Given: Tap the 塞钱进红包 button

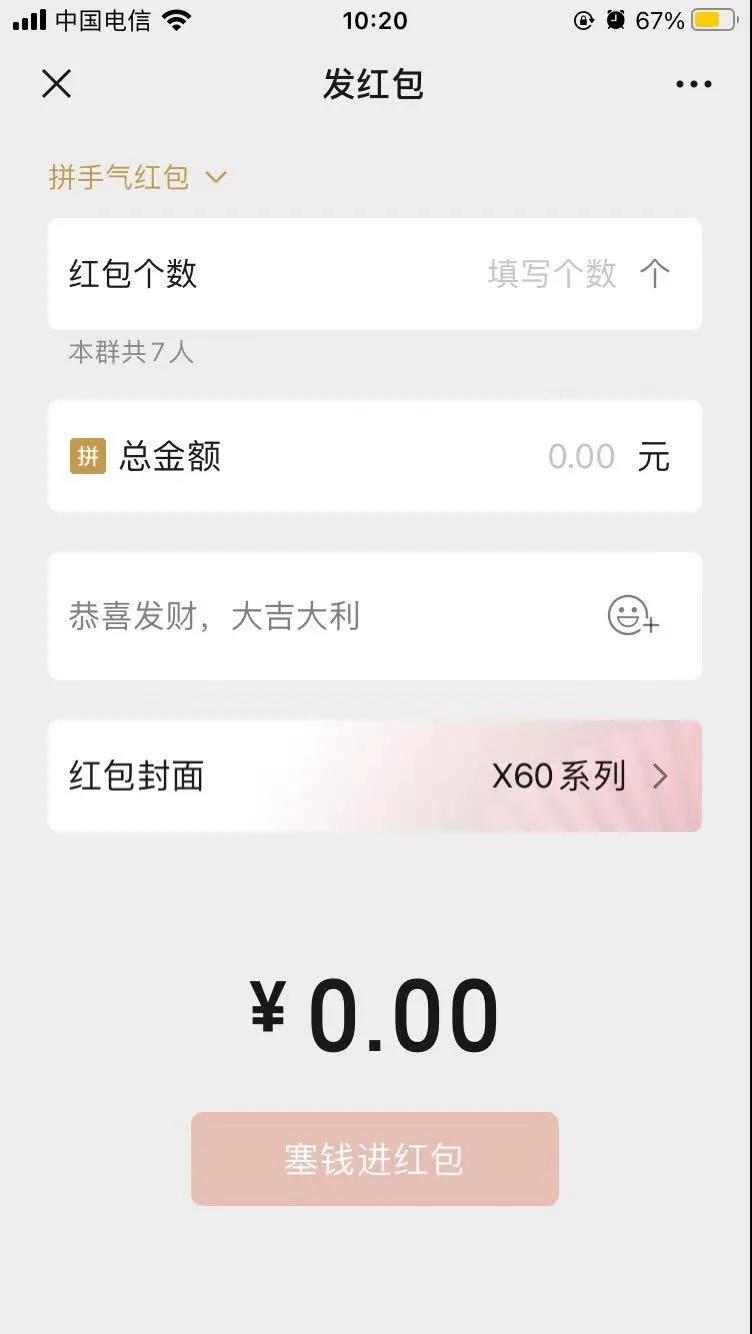Looking at the screenshot, I should tap(375, 1159).
